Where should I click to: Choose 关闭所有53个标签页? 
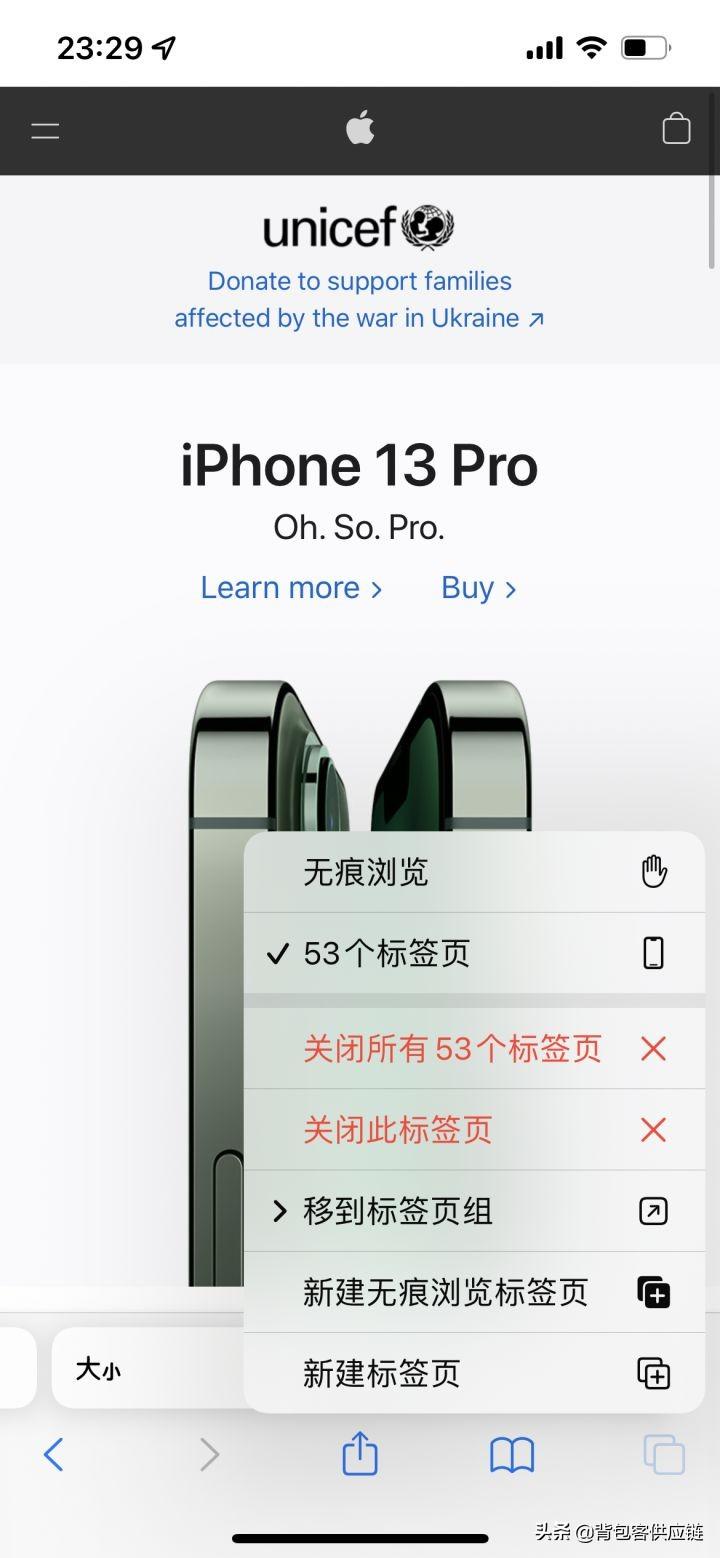point(474,1049)
